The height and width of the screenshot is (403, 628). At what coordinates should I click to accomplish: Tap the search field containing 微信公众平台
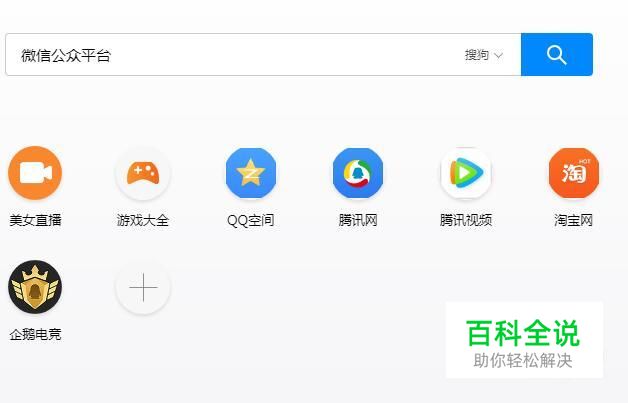[x=230, y=55]
